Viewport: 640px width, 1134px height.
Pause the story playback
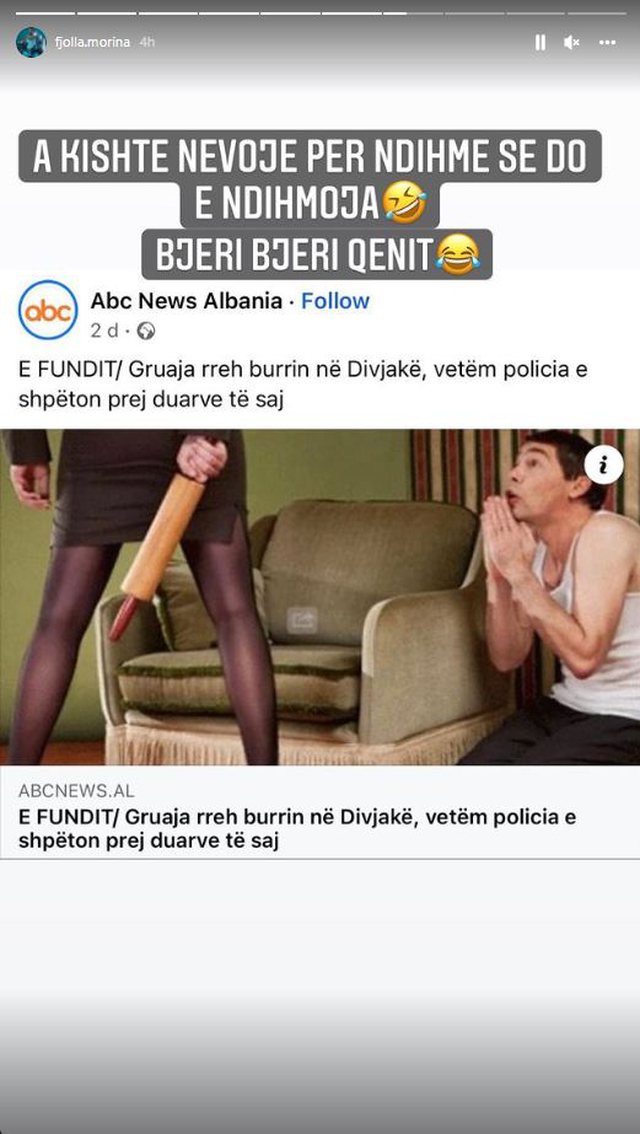click(540, 42)
